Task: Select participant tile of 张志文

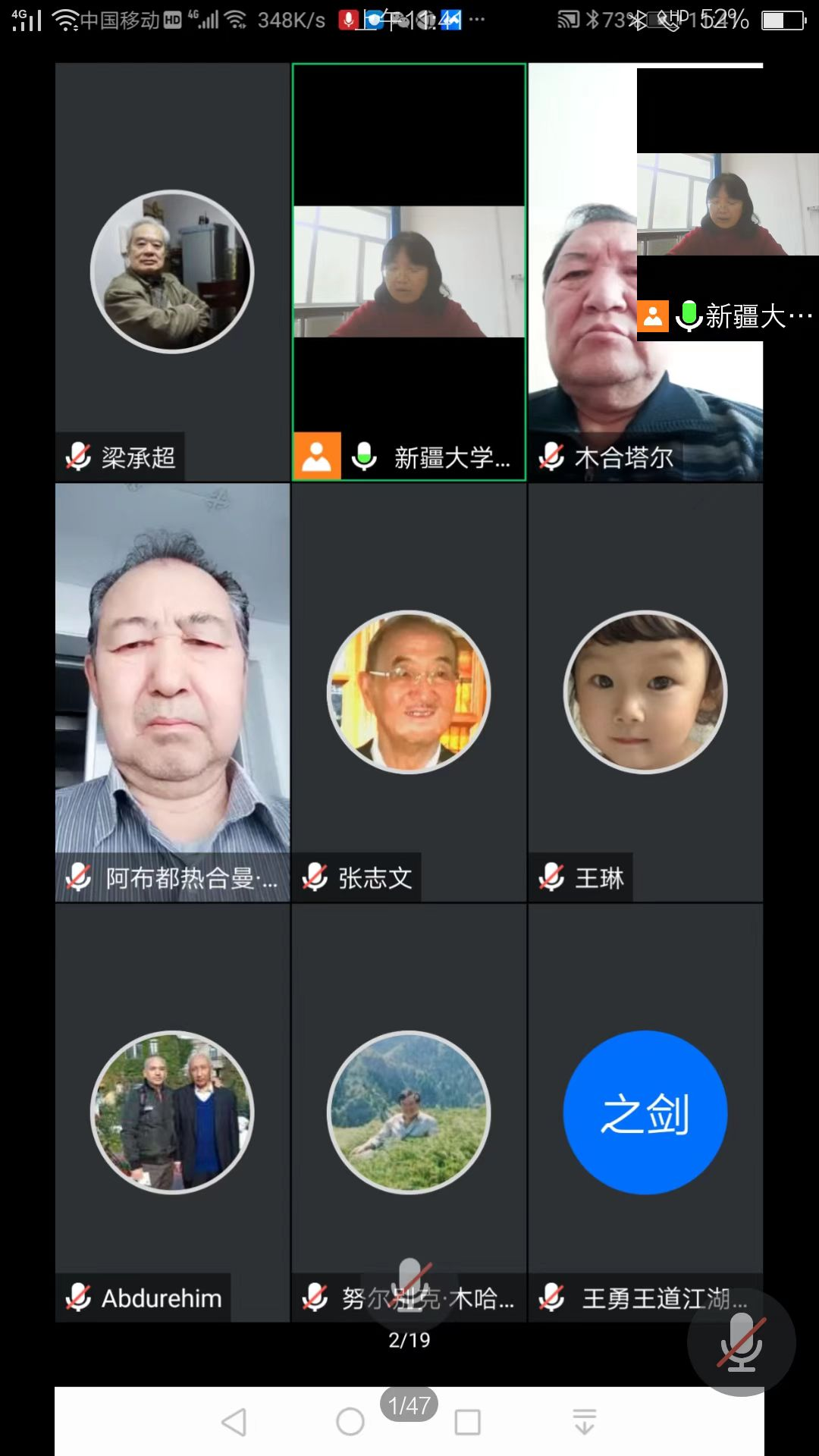Action: tap(409, 692)
